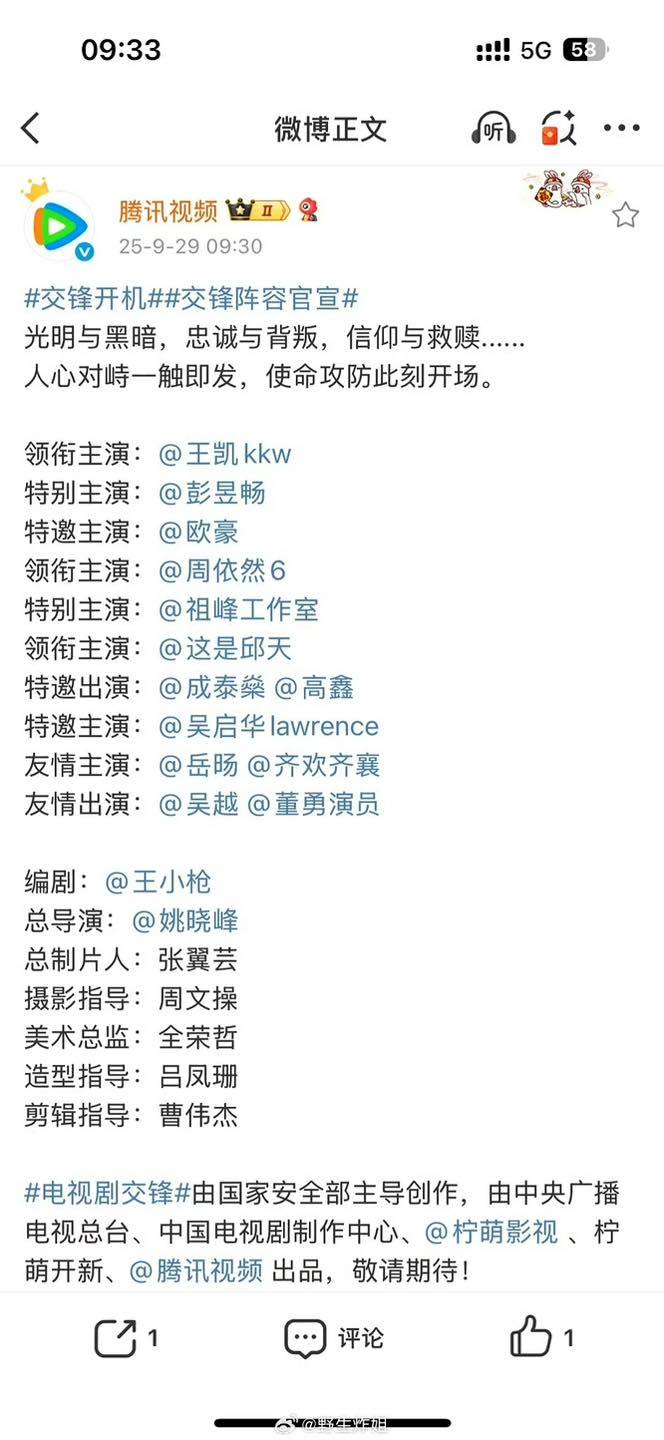This screenshot has width=664, height=1440.
Task: Open mention @祖峰工作室
Action: 238,610
